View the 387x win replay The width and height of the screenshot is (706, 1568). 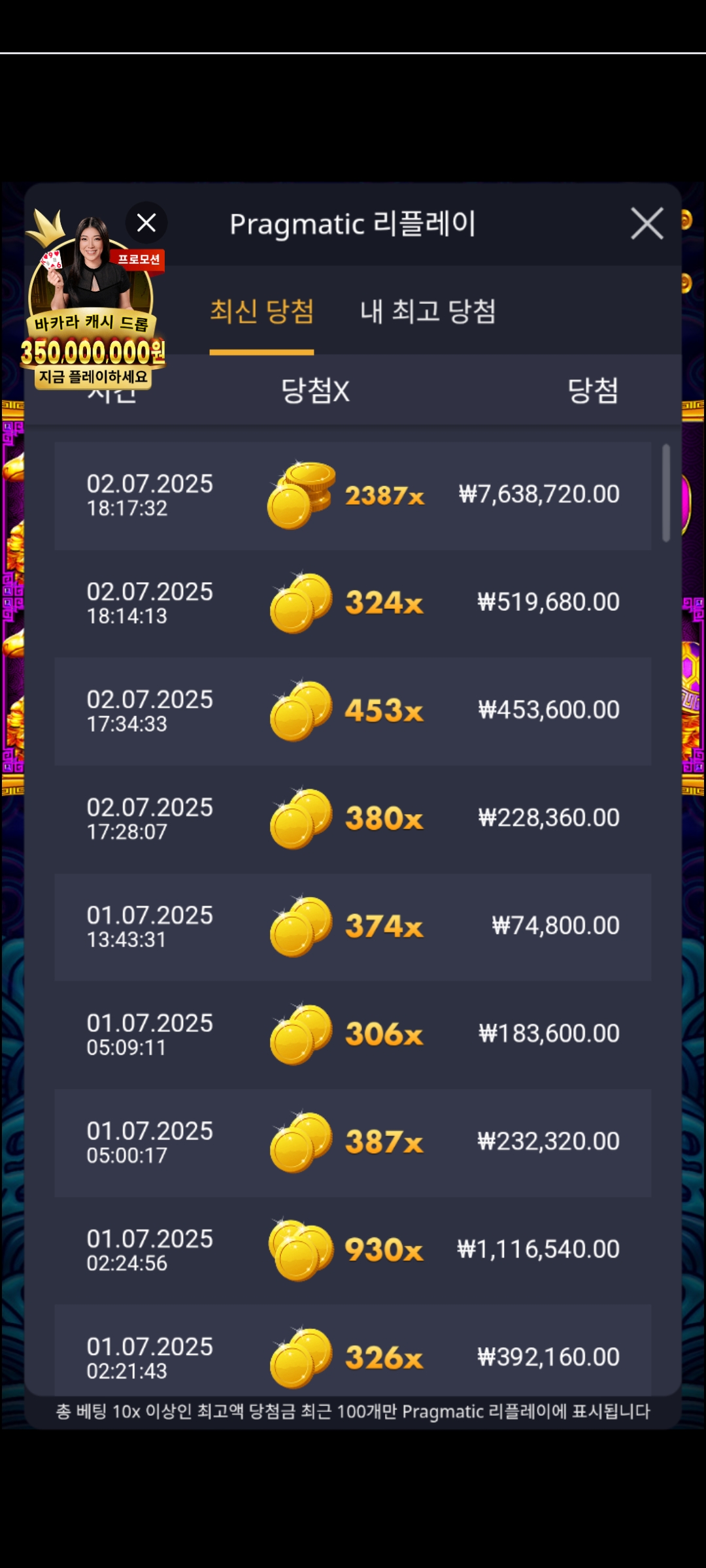click(353, 1142)
